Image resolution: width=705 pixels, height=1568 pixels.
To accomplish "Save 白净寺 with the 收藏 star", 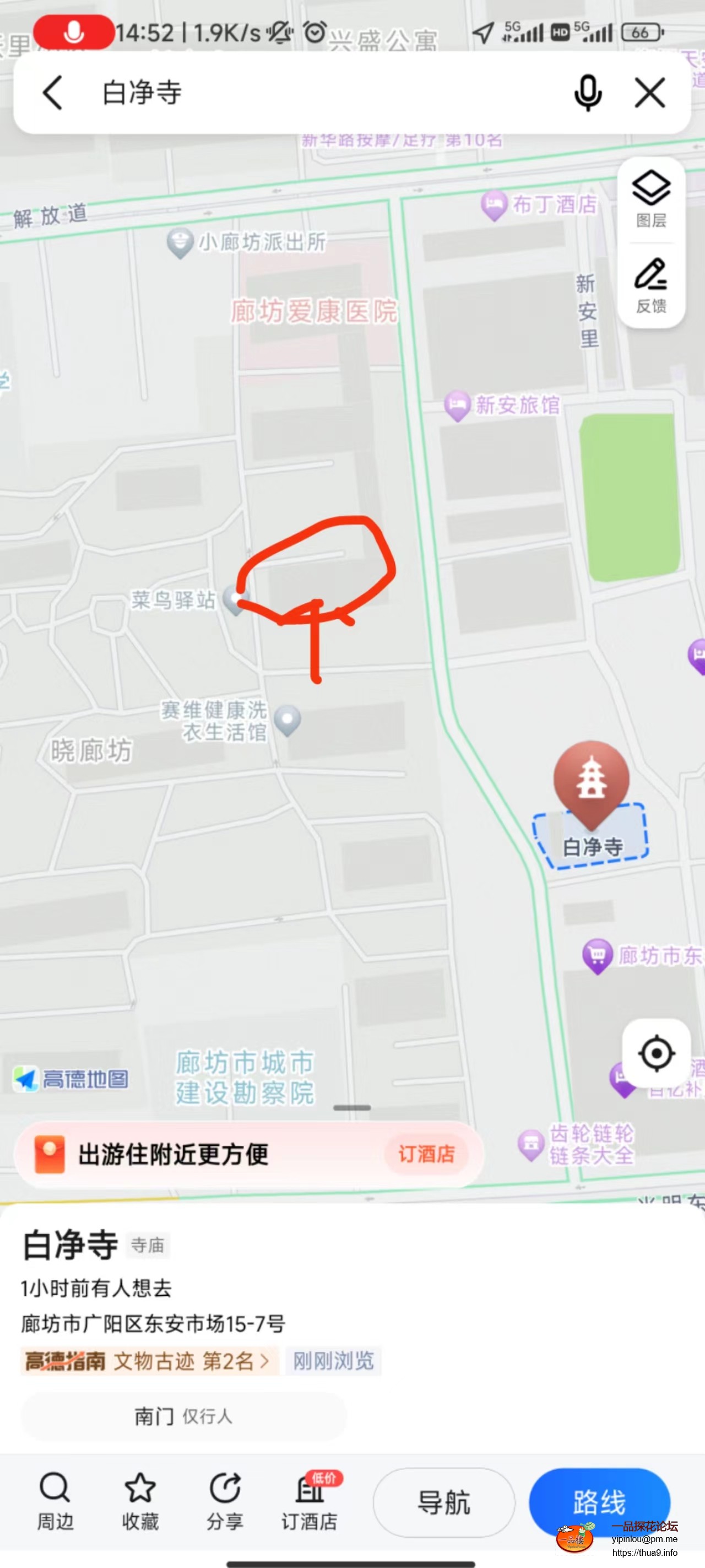I will tap(140, 1501).
